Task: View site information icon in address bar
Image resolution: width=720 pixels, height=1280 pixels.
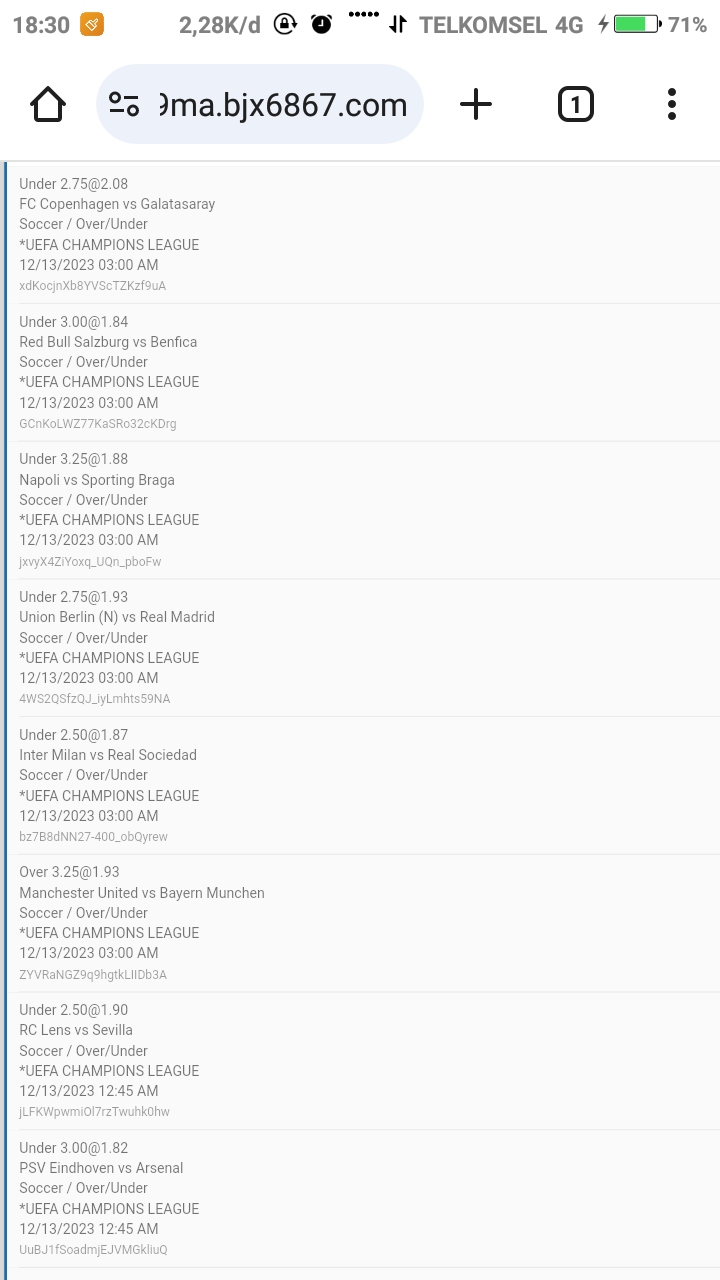Action: pos(125,104)
